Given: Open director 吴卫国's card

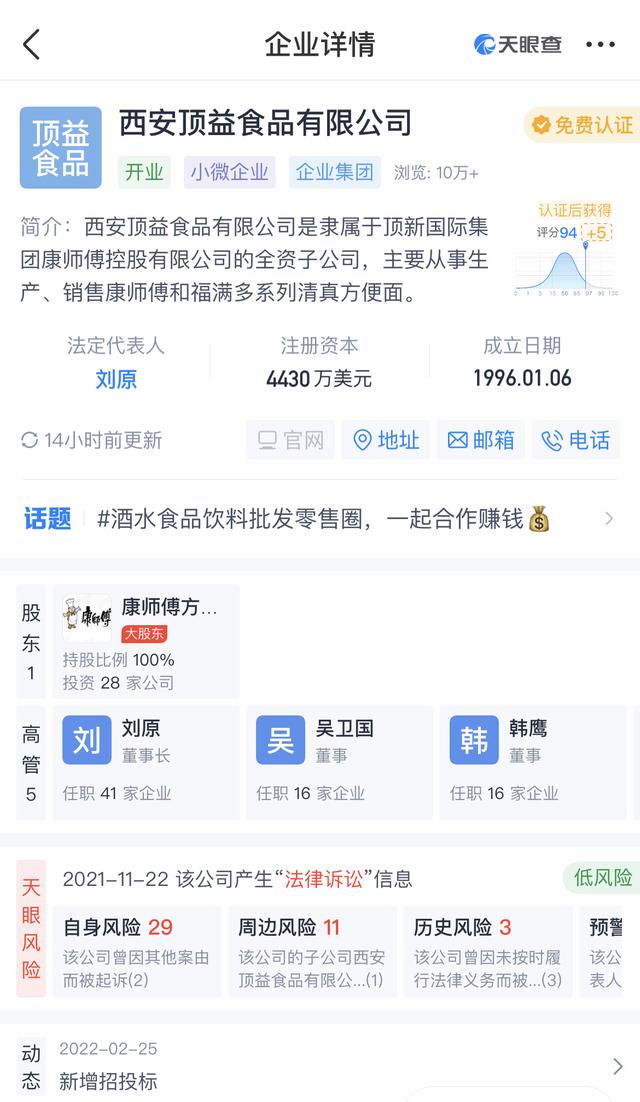Looking at the screenshot, I should click(340, 762).
